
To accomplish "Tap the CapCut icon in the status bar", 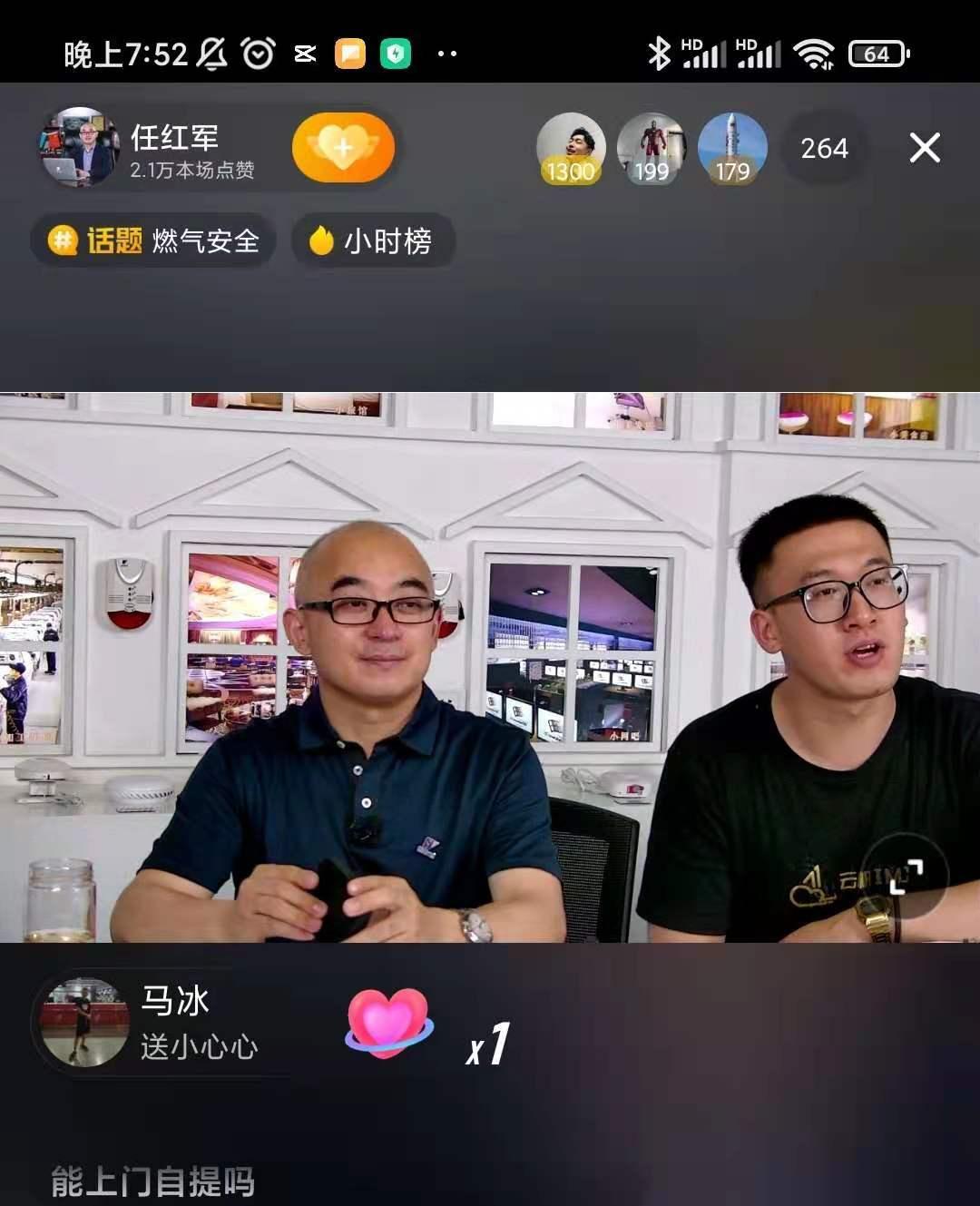I will point(305,54).
